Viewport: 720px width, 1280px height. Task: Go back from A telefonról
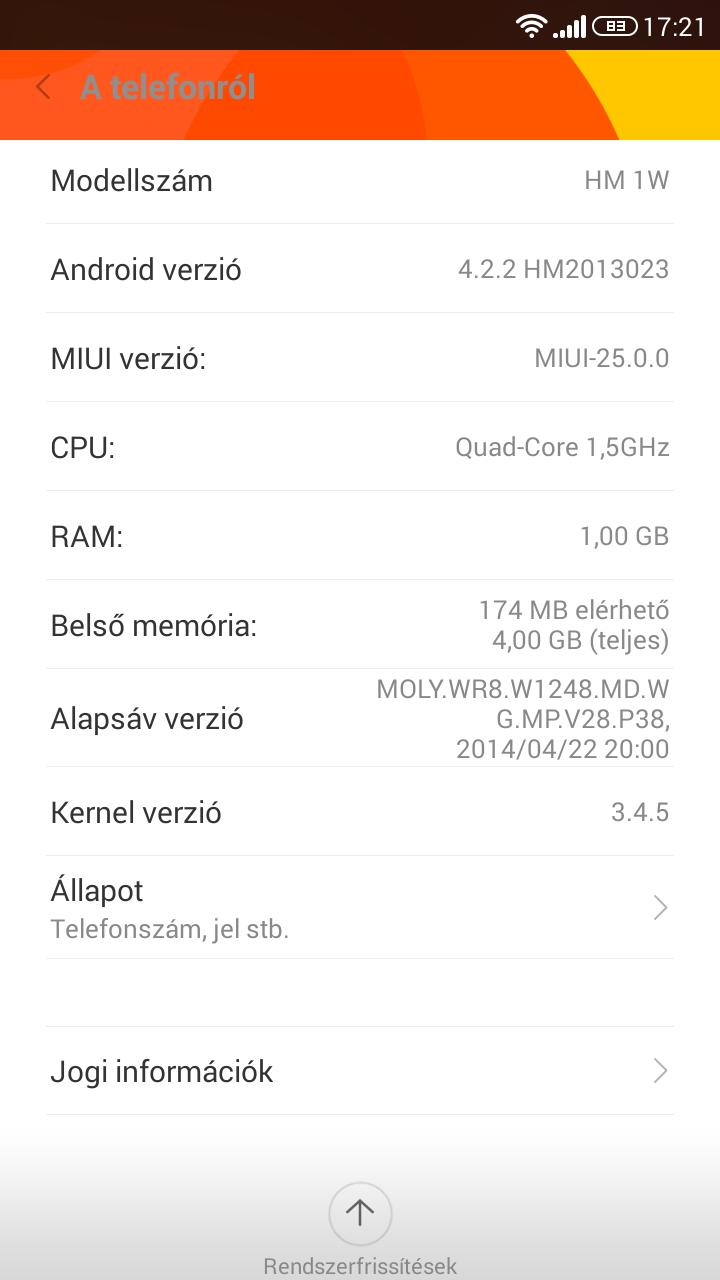click(x=43, y=88)
